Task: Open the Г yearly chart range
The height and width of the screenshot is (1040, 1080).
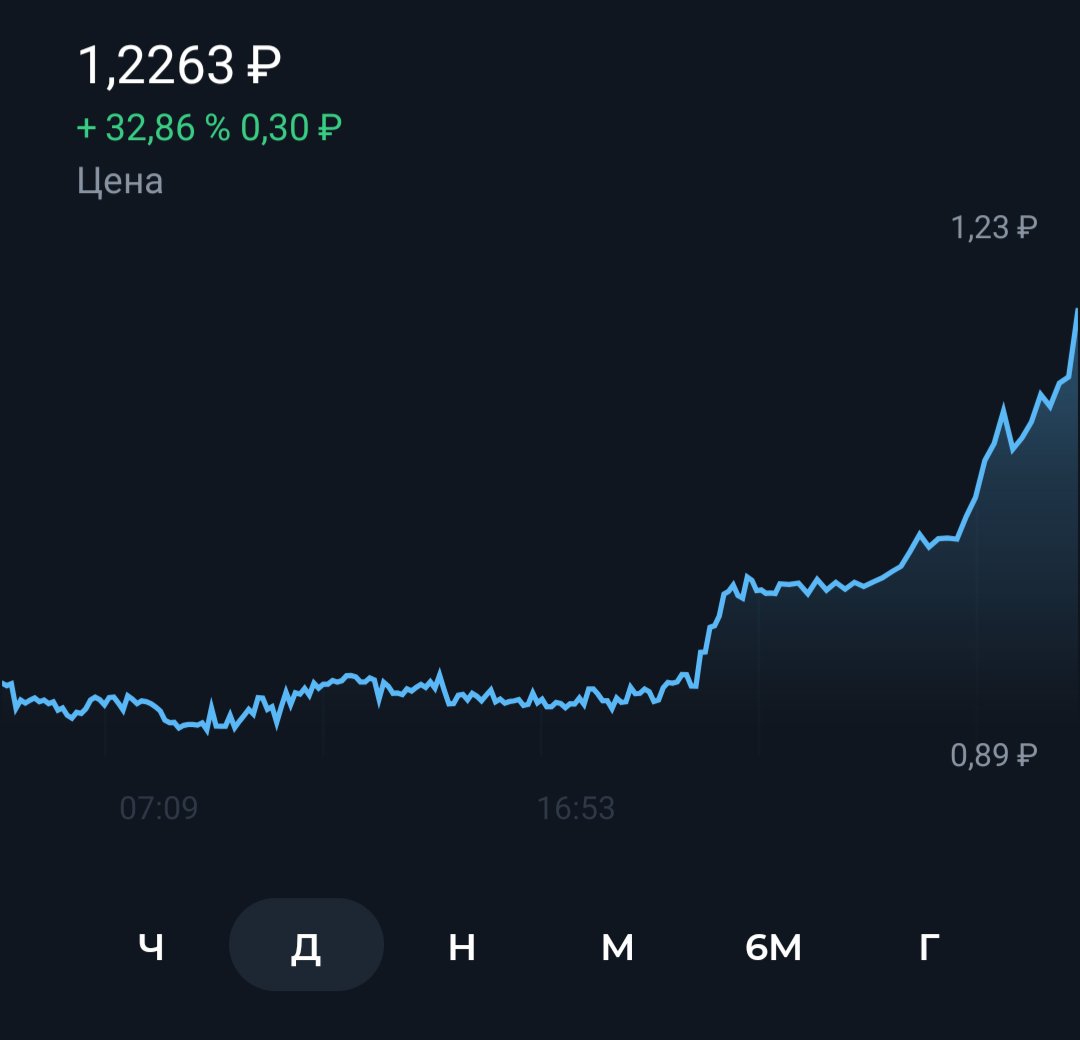Action: [x=929, y=946]
